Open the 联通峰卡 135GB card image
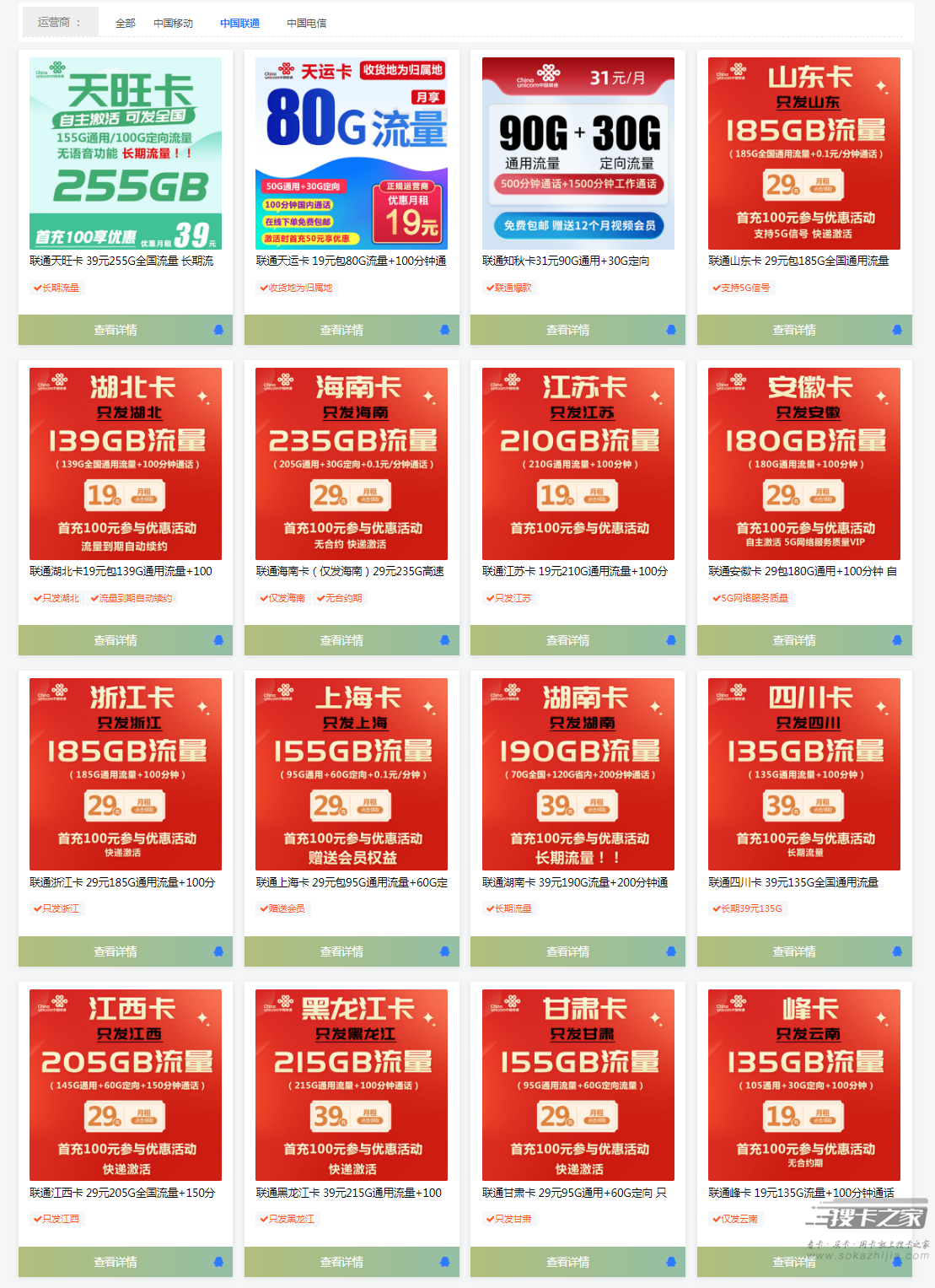This screenshot has height=1288, width=935. coord(803,1085)
